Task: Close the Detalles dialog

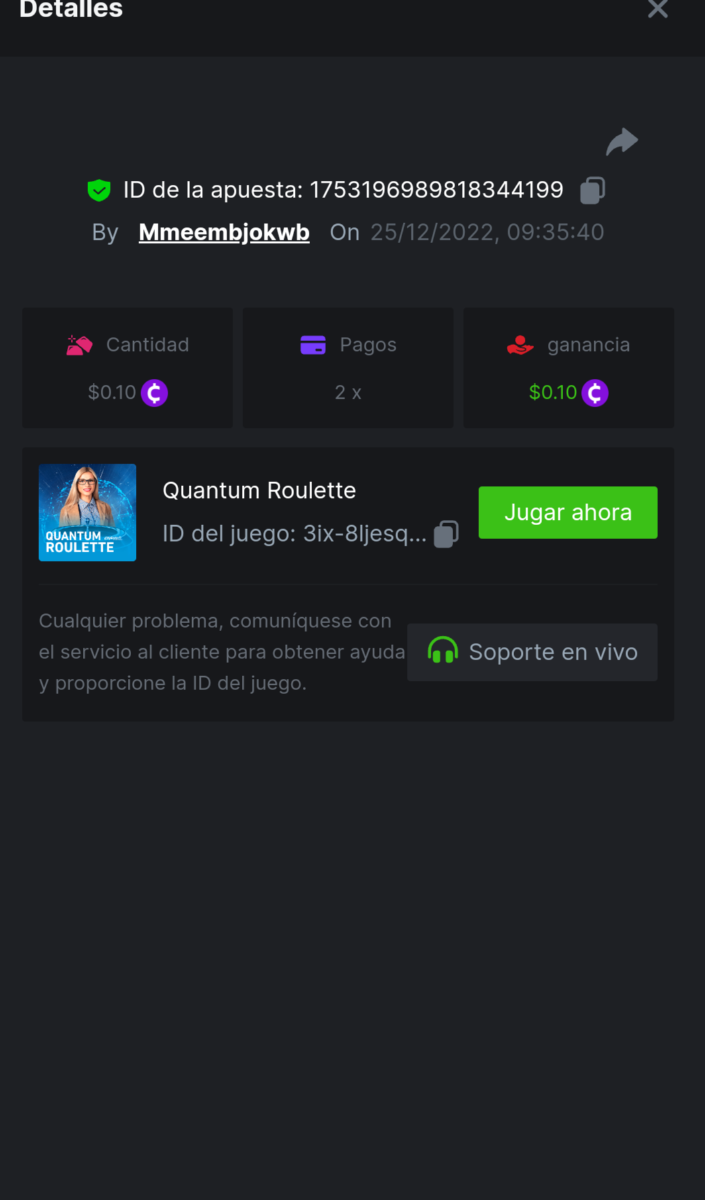Action: tap(657, 9)
